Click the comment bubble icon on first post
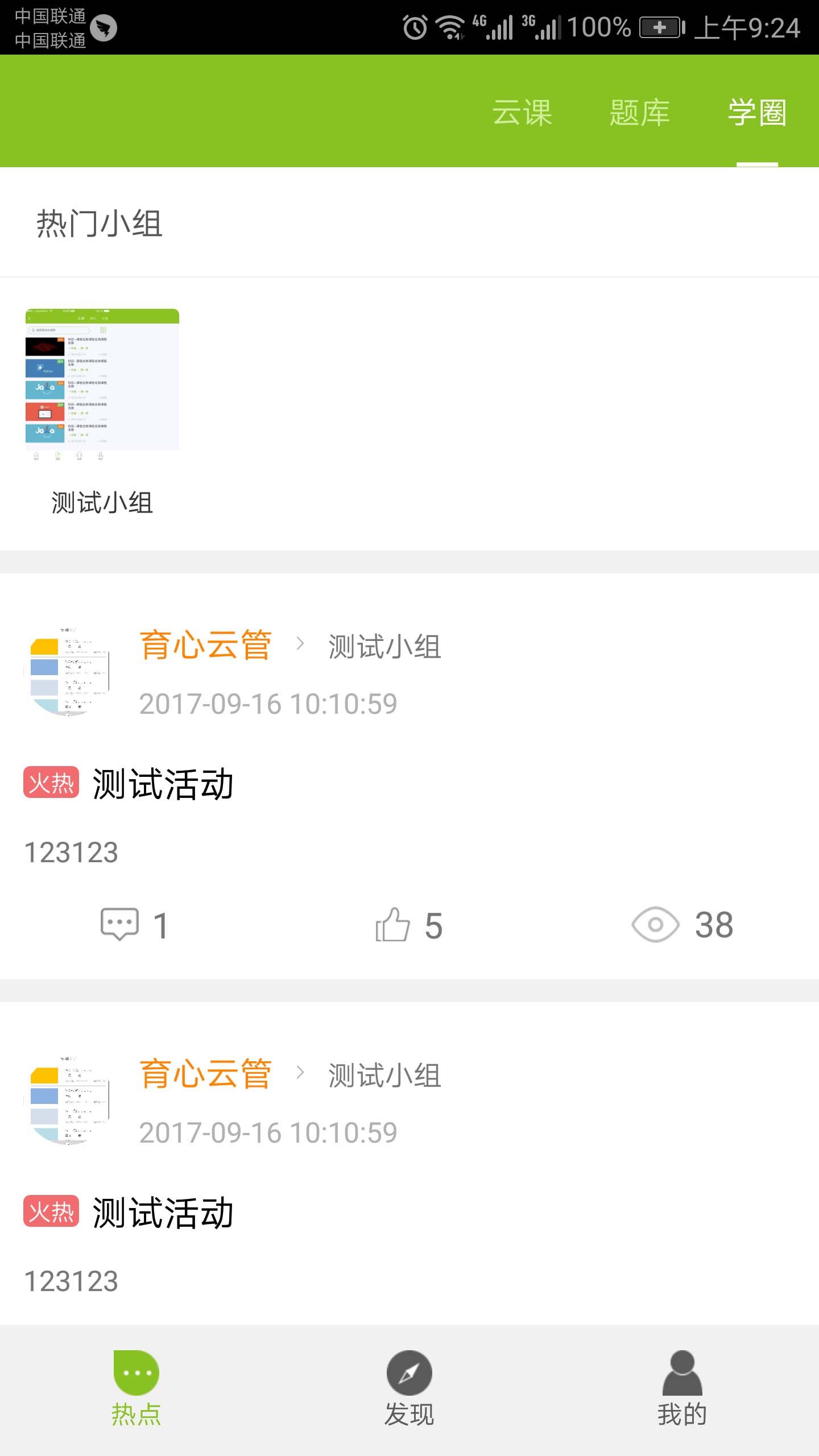 118,925
